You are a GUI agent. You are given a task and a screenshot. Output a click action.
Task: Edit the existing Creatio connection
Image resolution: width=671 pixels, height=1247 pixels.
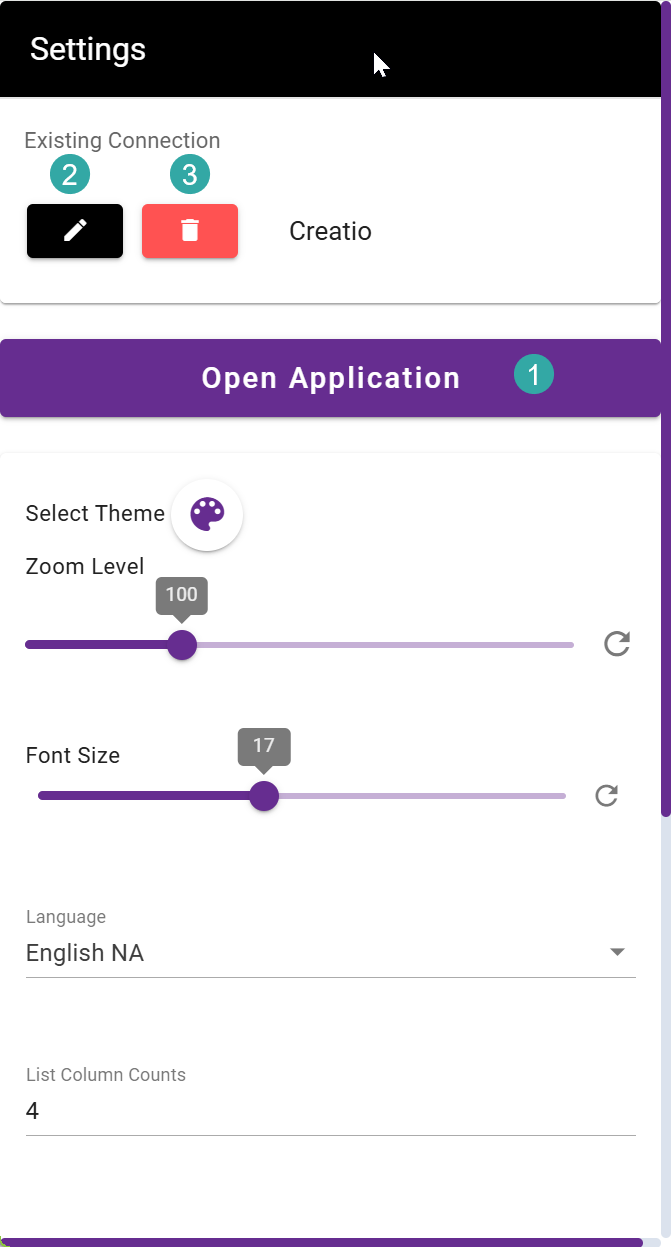(x=75, y=231)
